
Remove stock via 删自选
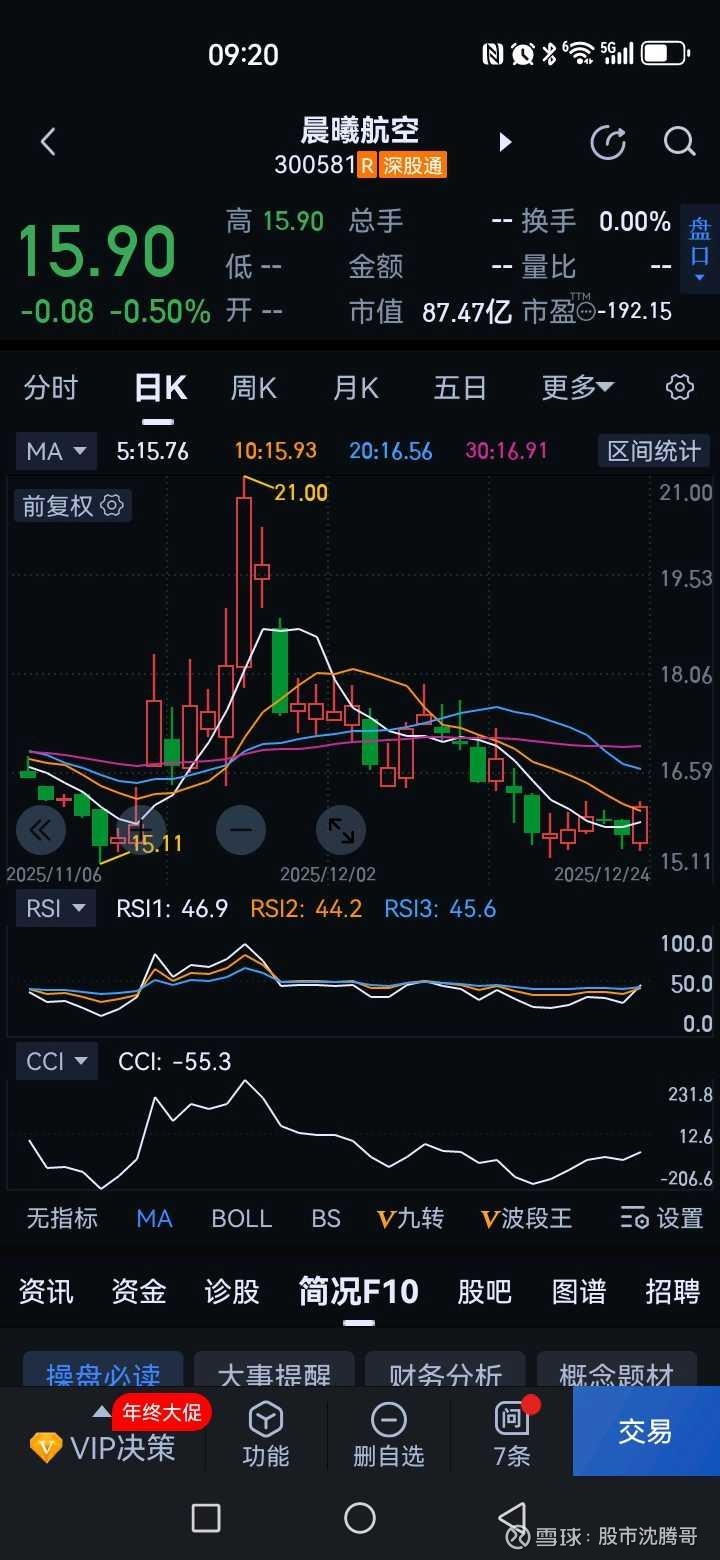click(x=388, y=1433)
